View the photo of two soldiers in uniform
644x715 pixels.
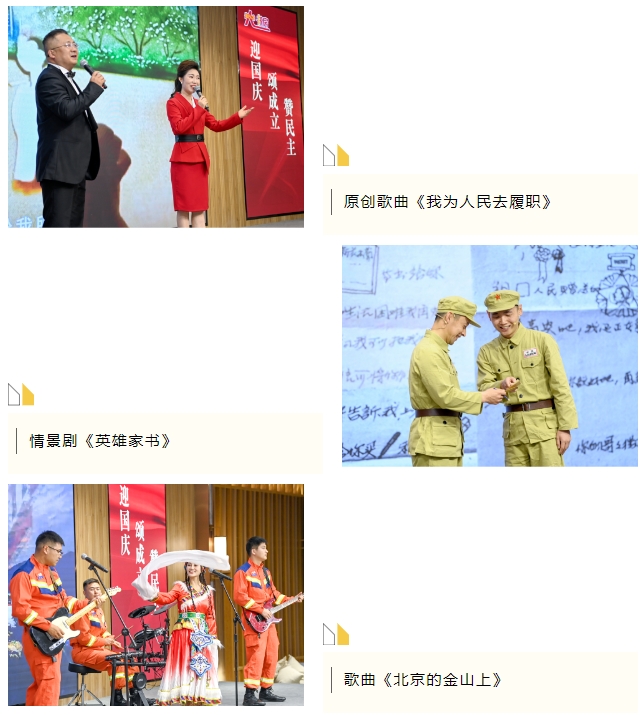(x=489, y=355)
